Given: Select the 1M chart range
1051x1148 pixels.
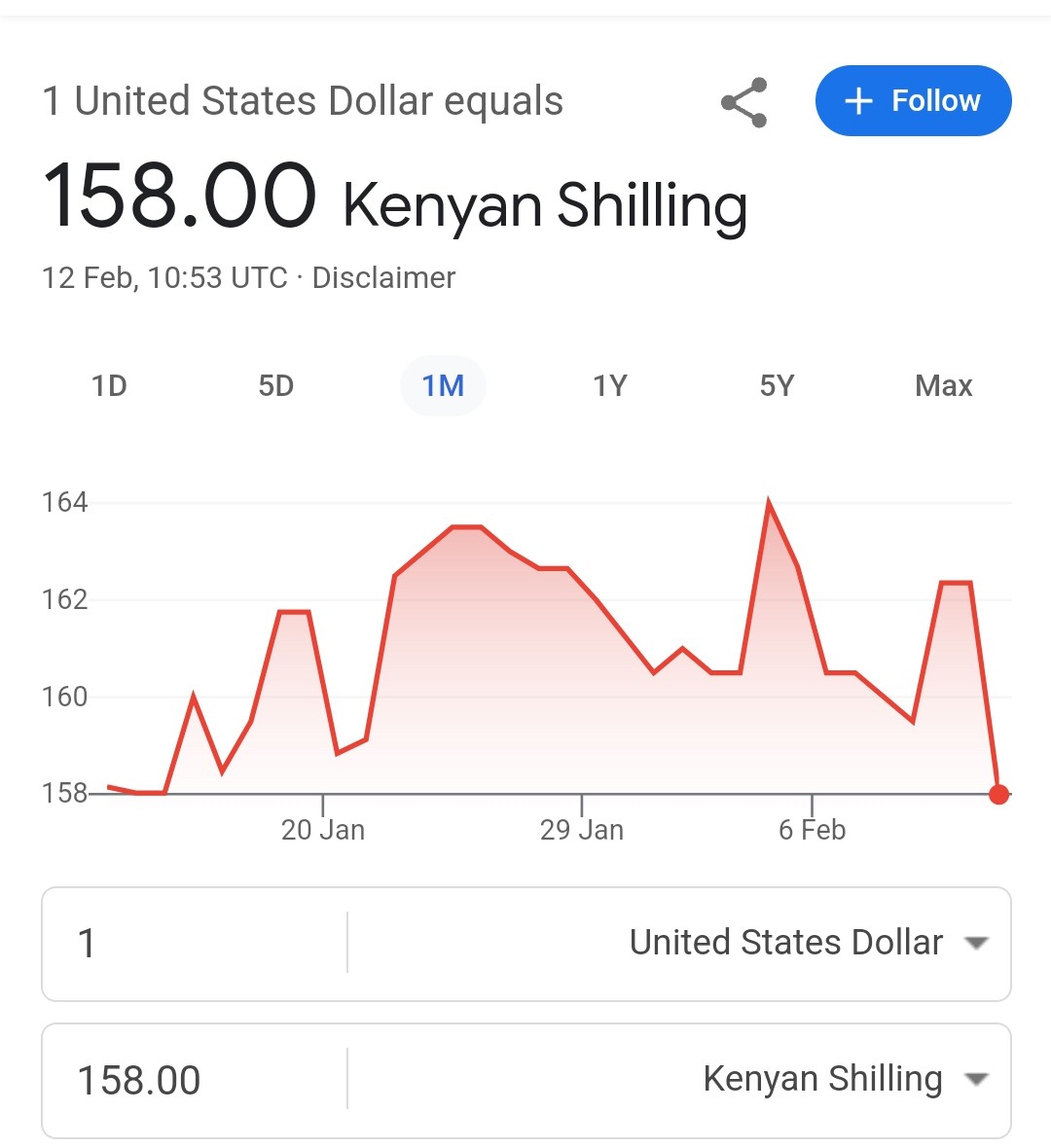Looking at the screenshot, I should click(443, 386).
